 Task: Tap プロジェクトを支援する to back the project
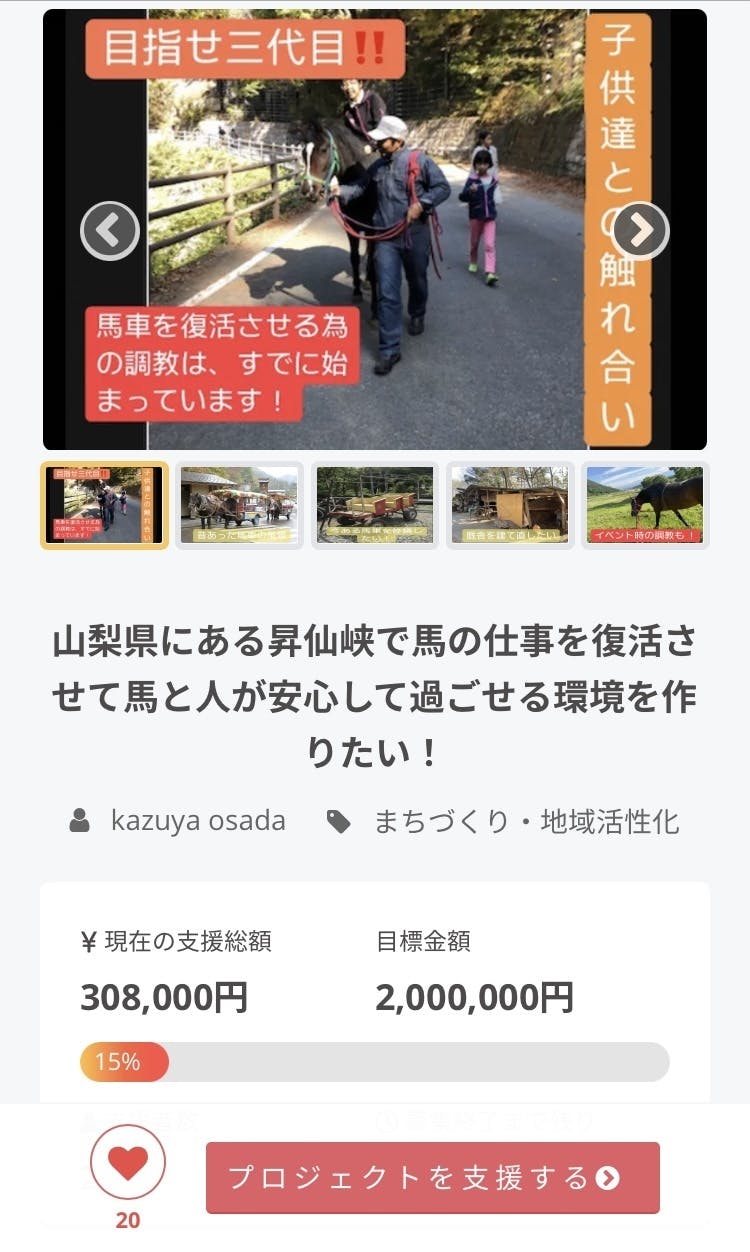coord(432,1178)
